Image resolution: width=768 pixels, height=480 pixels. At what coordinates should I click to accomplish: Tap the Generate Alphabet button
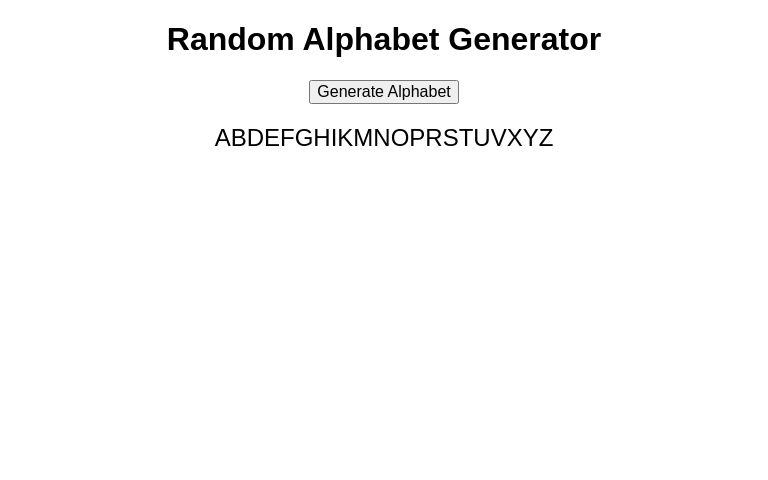coord(384,92)
